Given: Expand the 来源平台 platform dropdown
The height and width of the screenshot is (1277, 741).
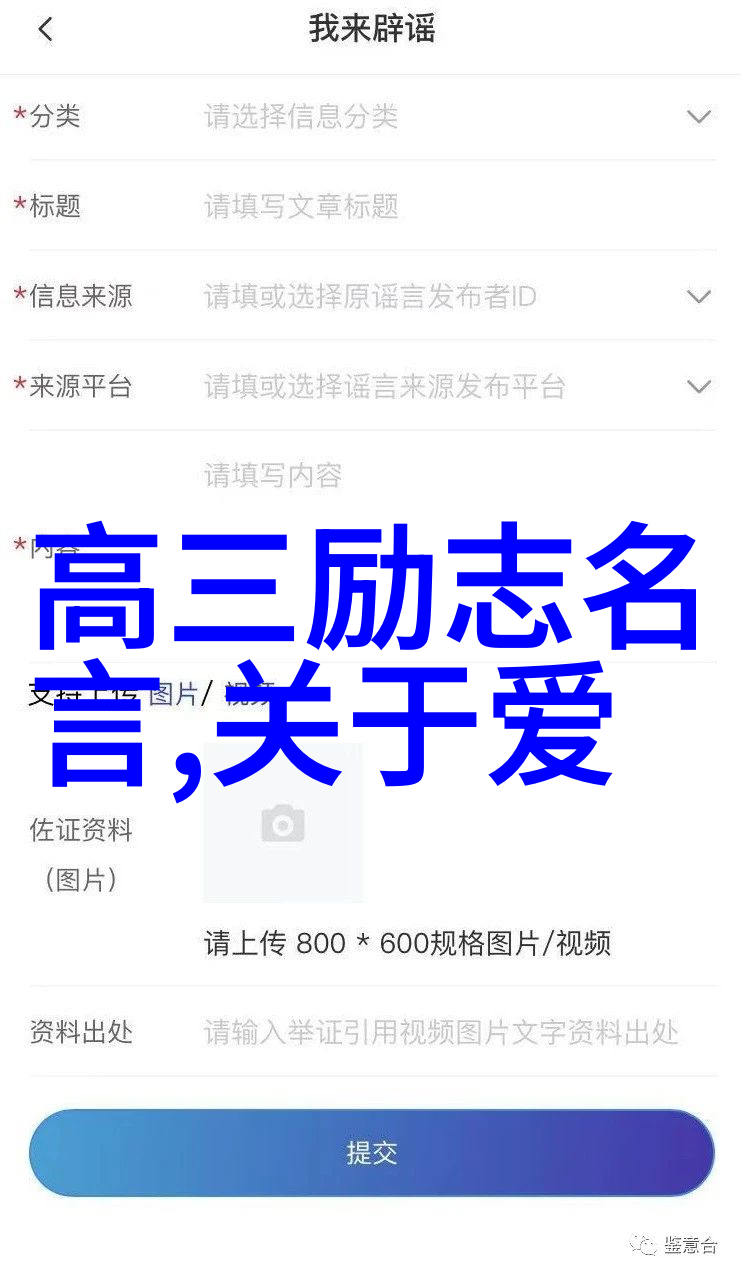Looking at the screenshot, I should pos(698,387).
